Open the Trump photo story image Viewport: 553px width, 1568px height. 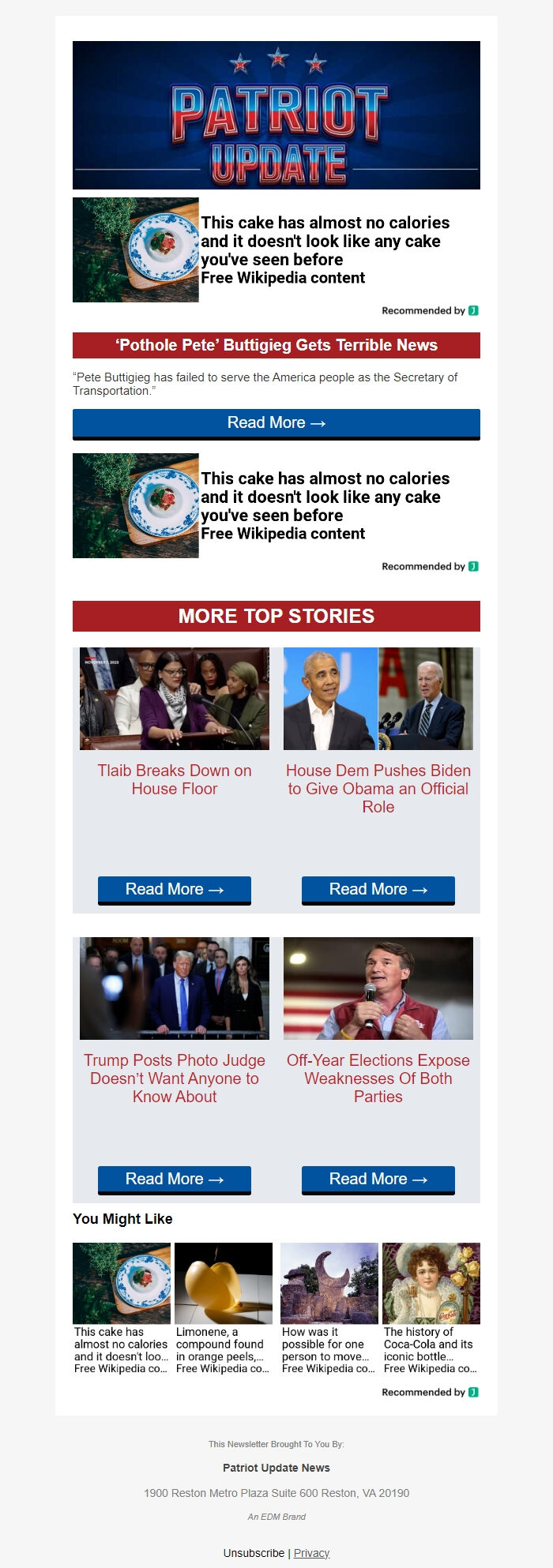[x=175, y=988]
